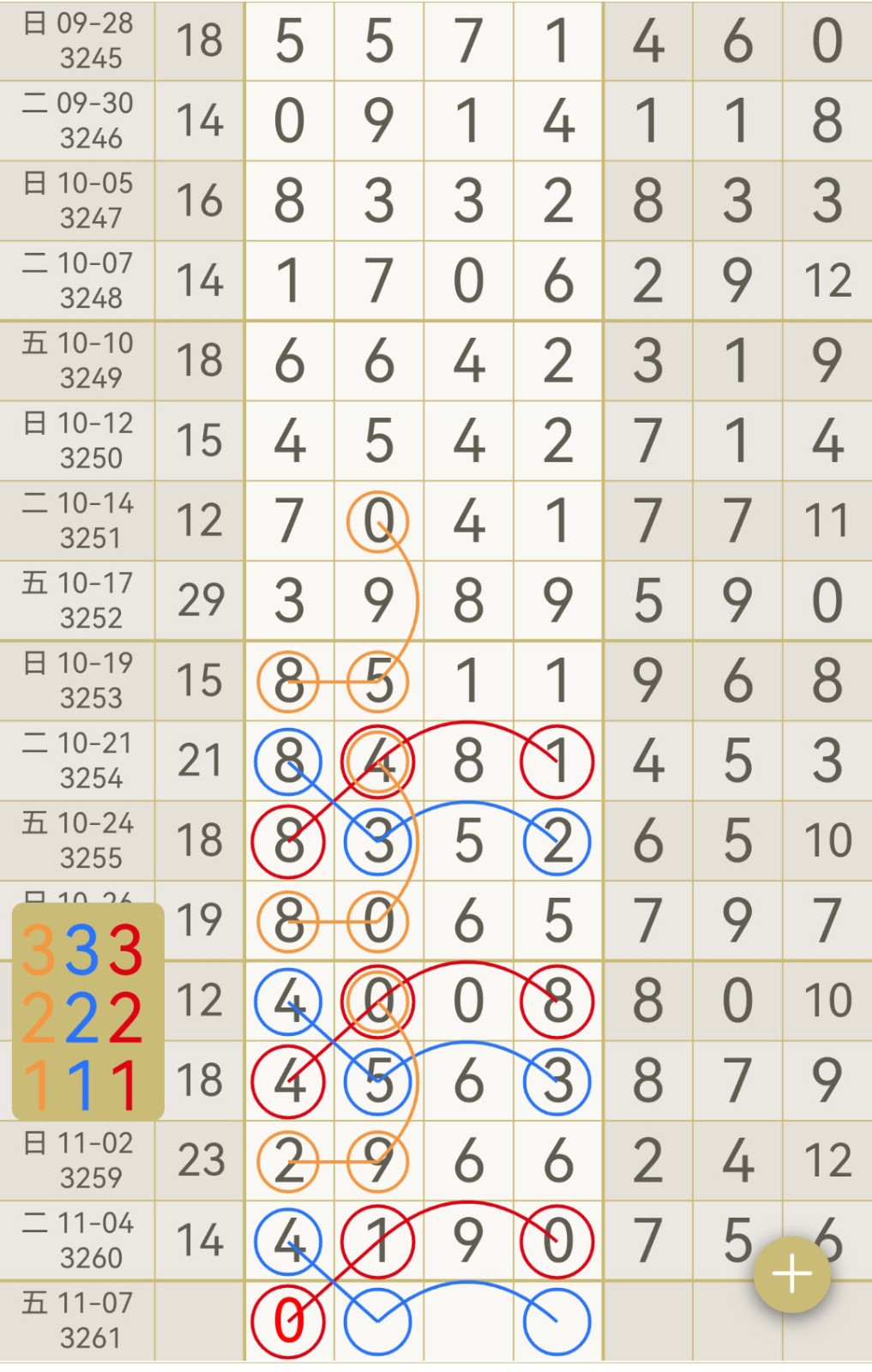Select the red 3 in the palette
872x1372 pixels.
click(126, 950)
